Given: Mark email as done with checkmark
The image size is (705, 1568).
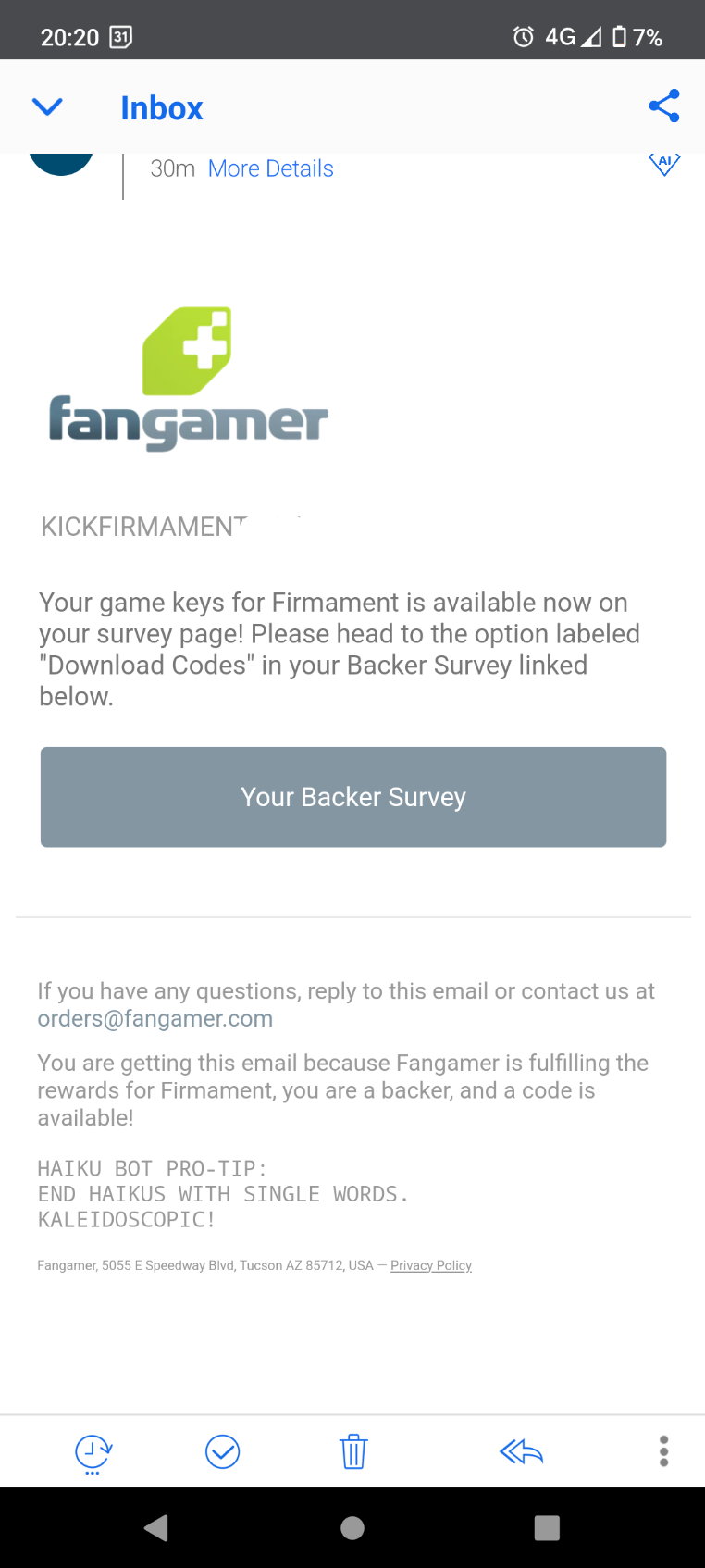Looking at the screenshot, I should coord(222,1451).
